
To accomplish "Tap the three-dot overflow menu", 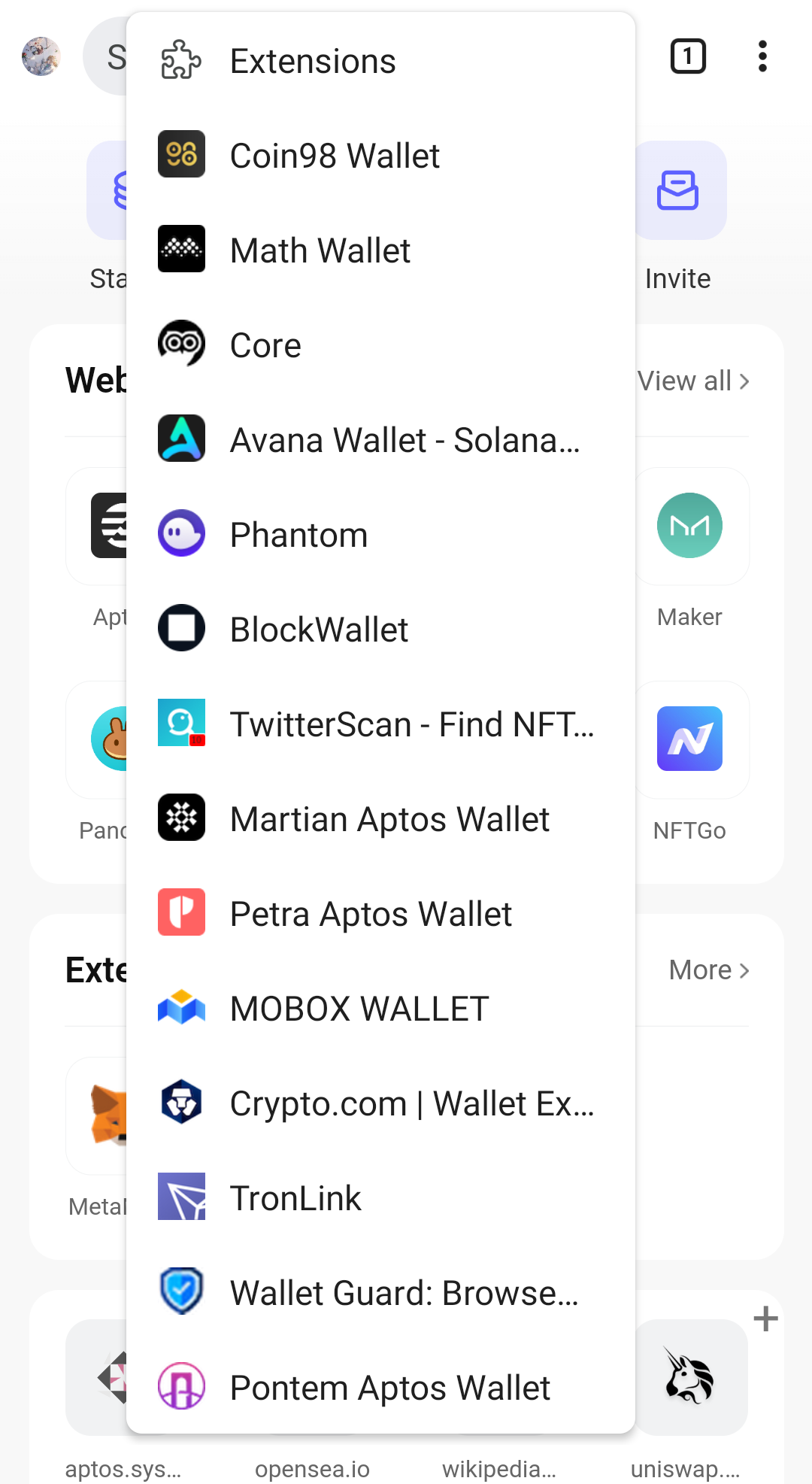I will coord(762,56).
